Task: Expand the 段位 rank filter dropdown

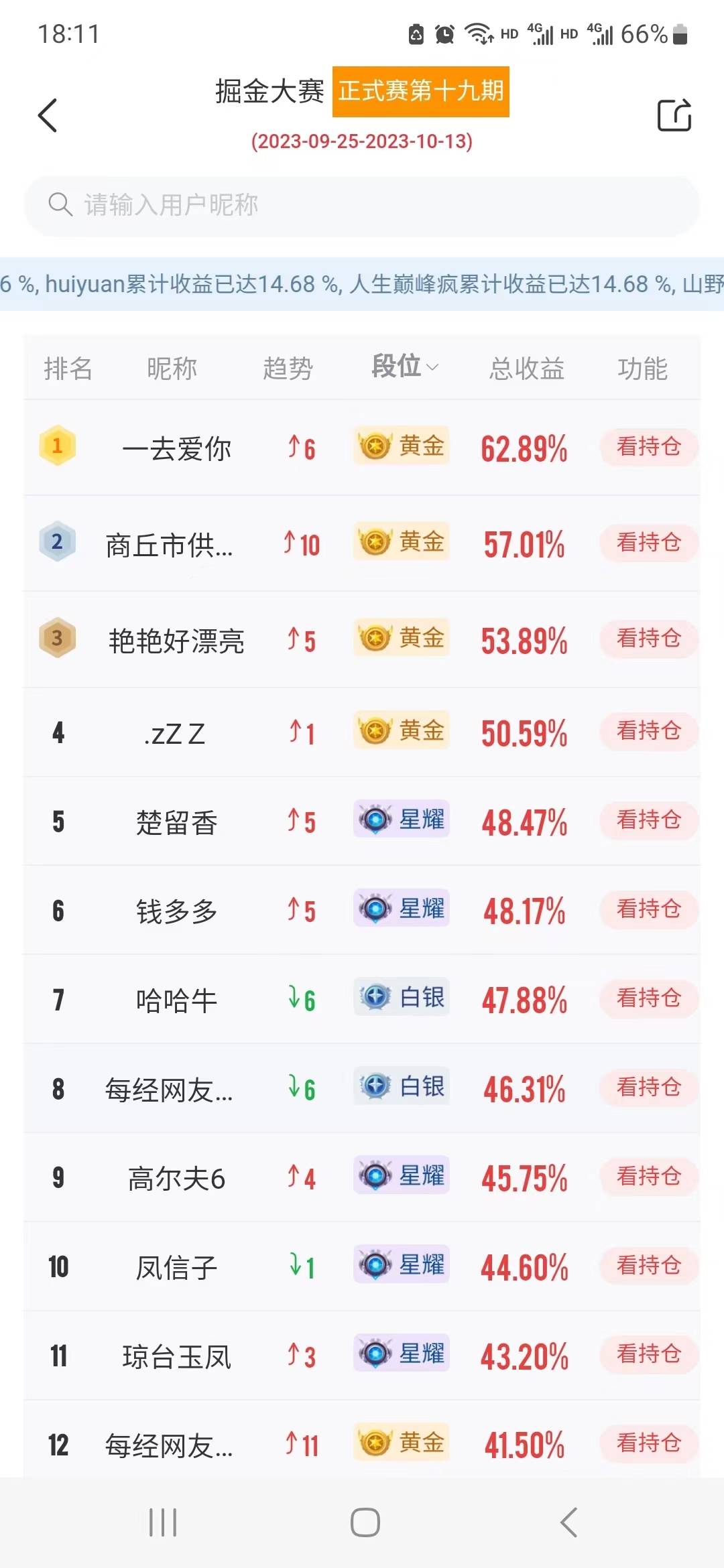Action: click(405, 367)
